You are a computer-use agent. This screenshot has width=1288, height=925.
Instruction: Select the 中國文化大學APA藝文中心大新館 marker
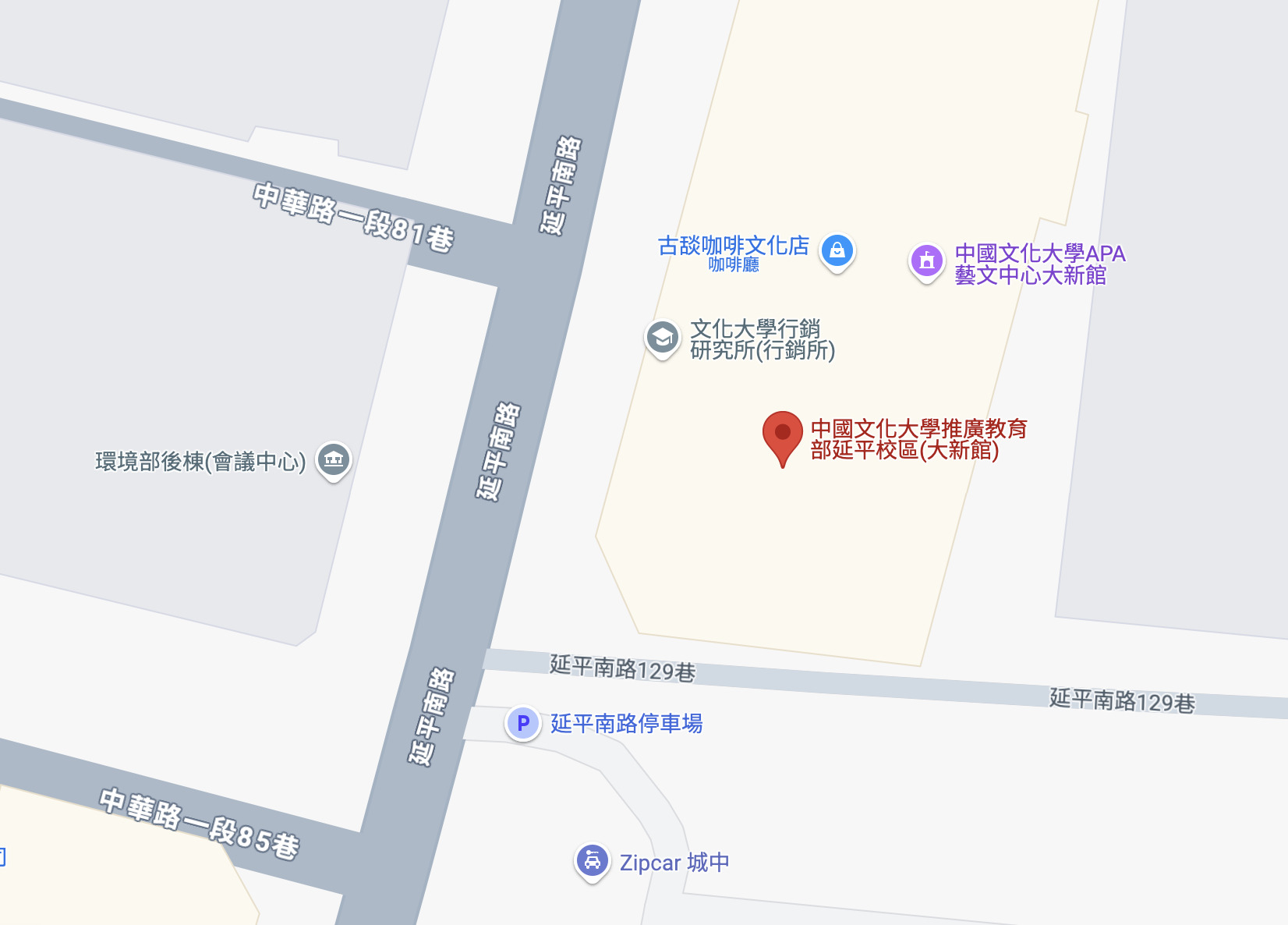pos(926,261)
